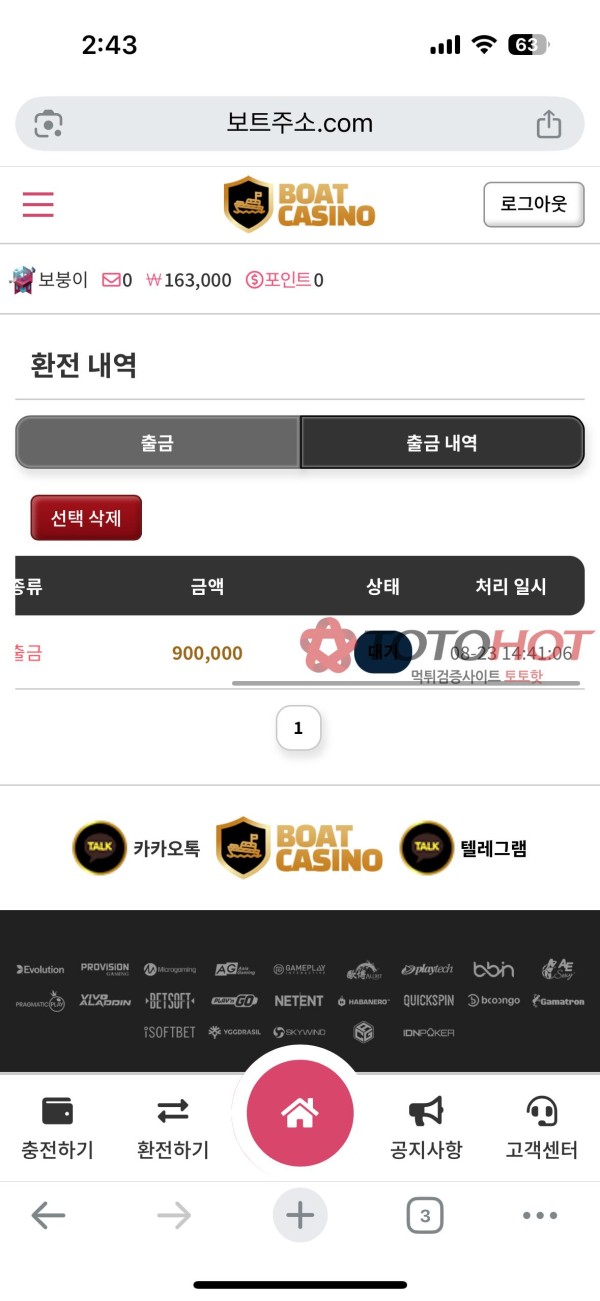Viewport: 600px width, 1301px height.
Task: Tap the 로그아웃 button
Action: pos(533,204)
